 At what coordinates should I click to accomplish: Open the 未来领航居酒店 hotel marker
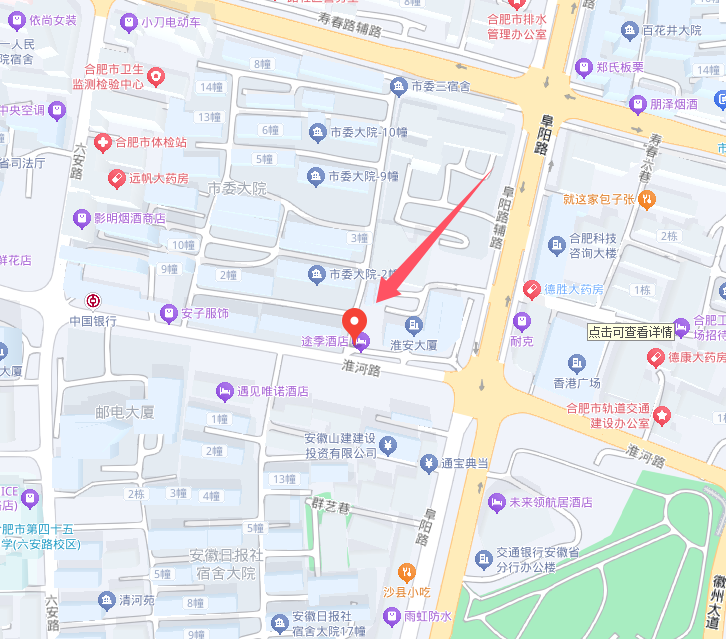pyautogui.click(x=497, y=501)
